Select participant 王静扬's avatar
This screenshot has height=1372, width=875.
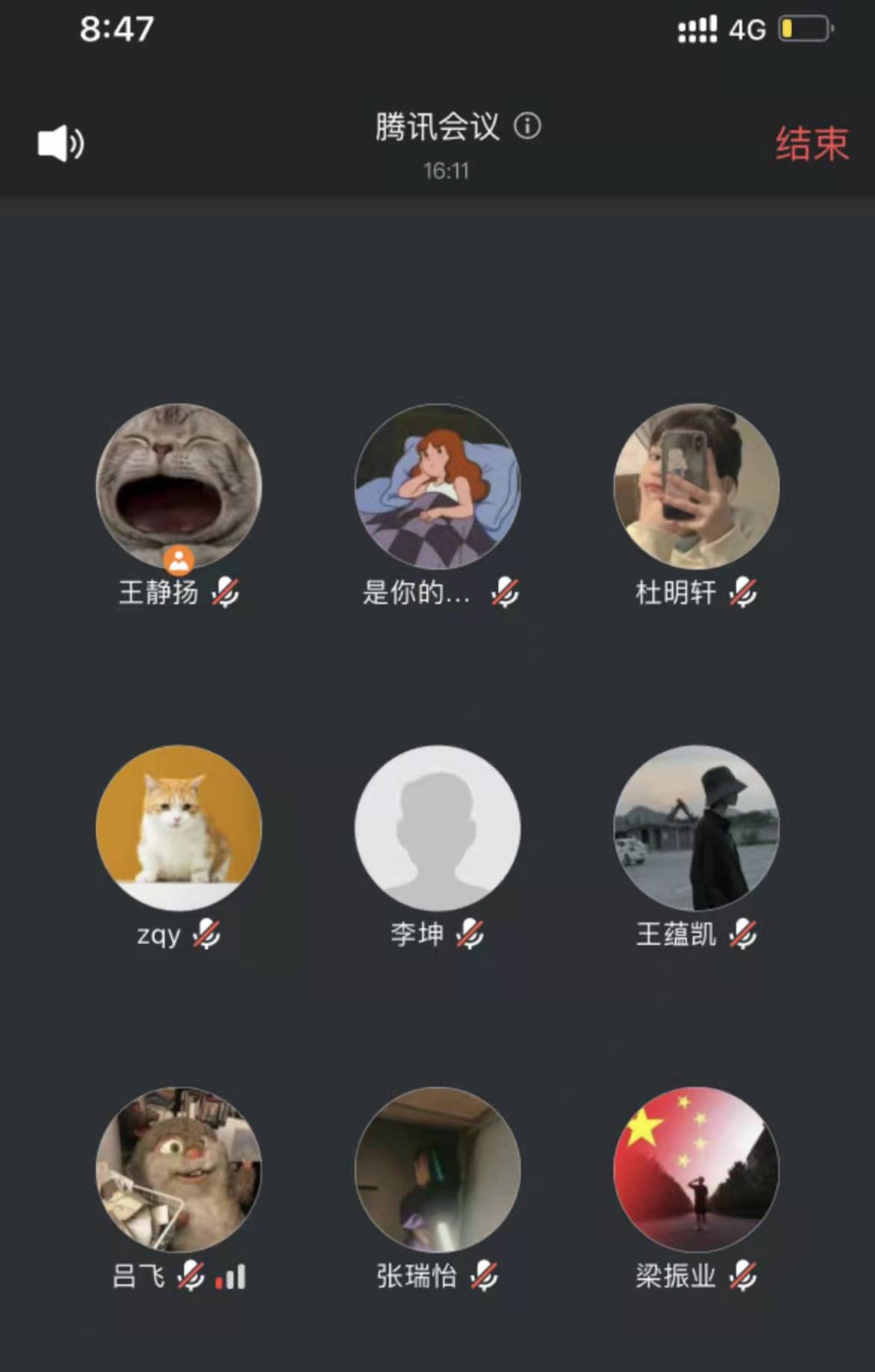coord(179,486)
